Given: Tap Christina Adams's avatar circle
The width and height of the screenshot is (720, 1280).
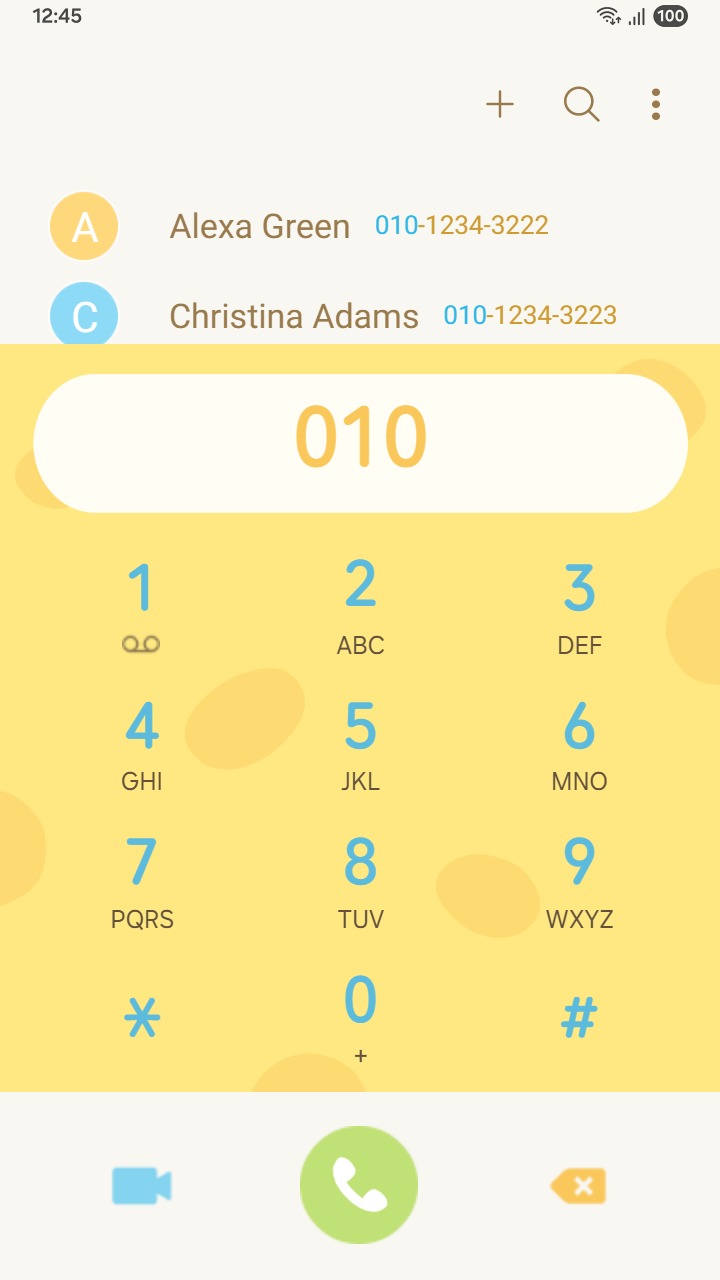Looking at the screenshot, I should [83, 316].
